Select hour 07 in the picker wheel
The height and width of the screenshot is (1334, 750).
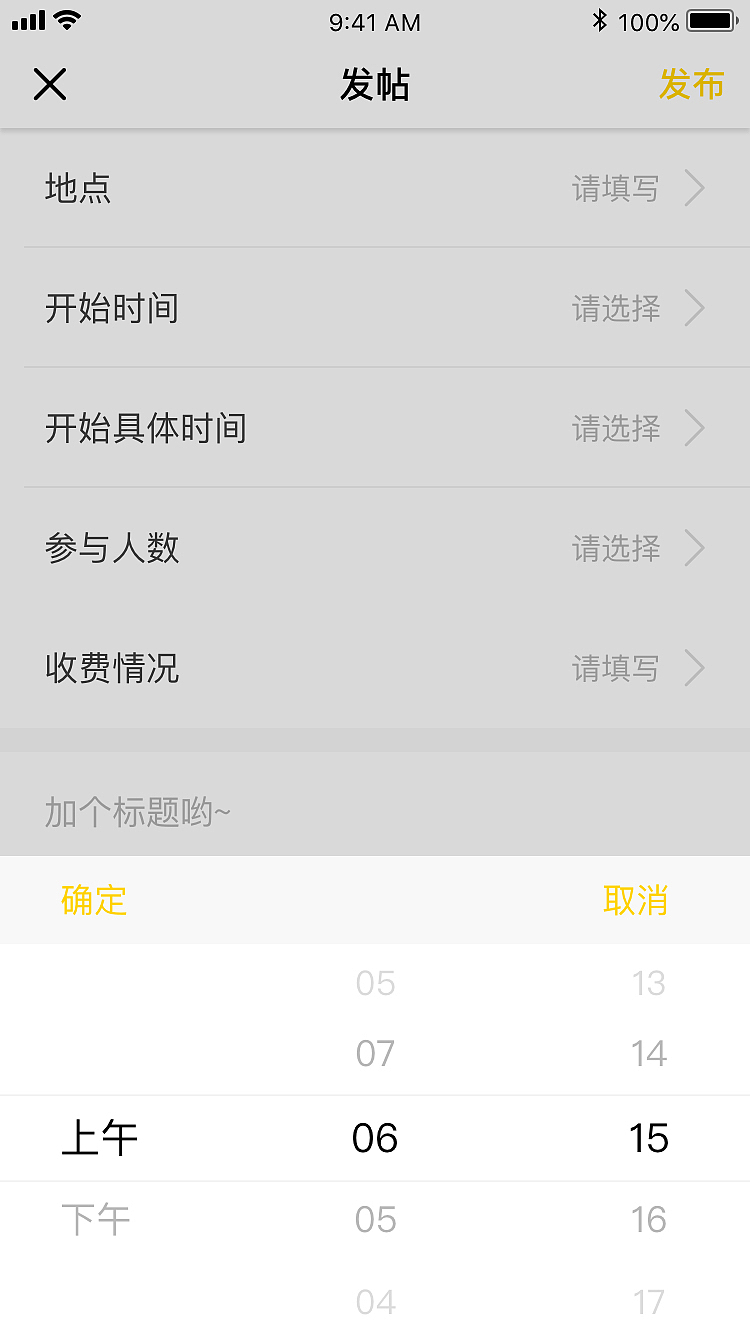[x=375, y=1052]
